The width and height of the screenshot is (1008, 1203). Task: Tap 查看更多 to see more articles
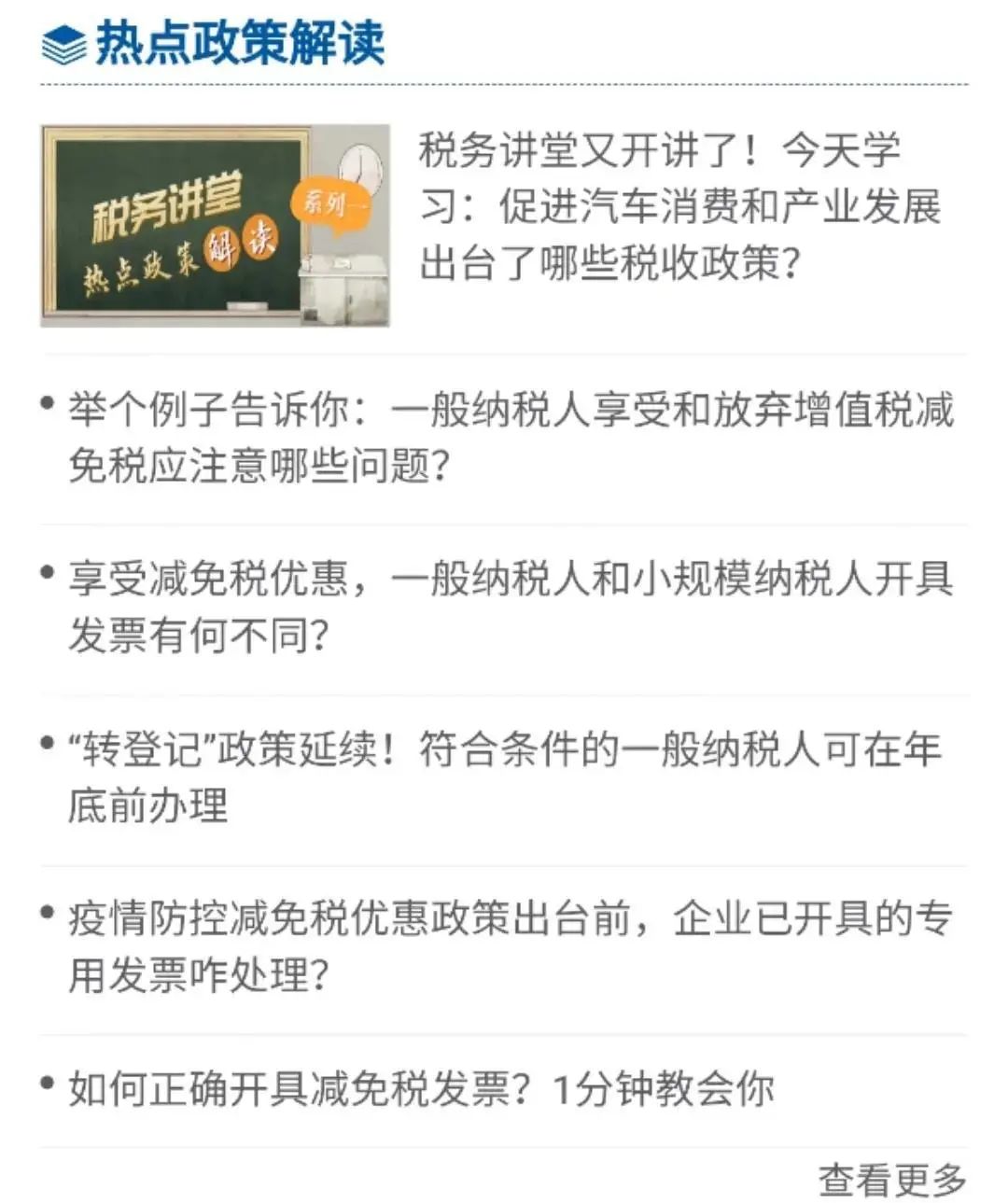pyautogui.click(x=891, y=1179)
